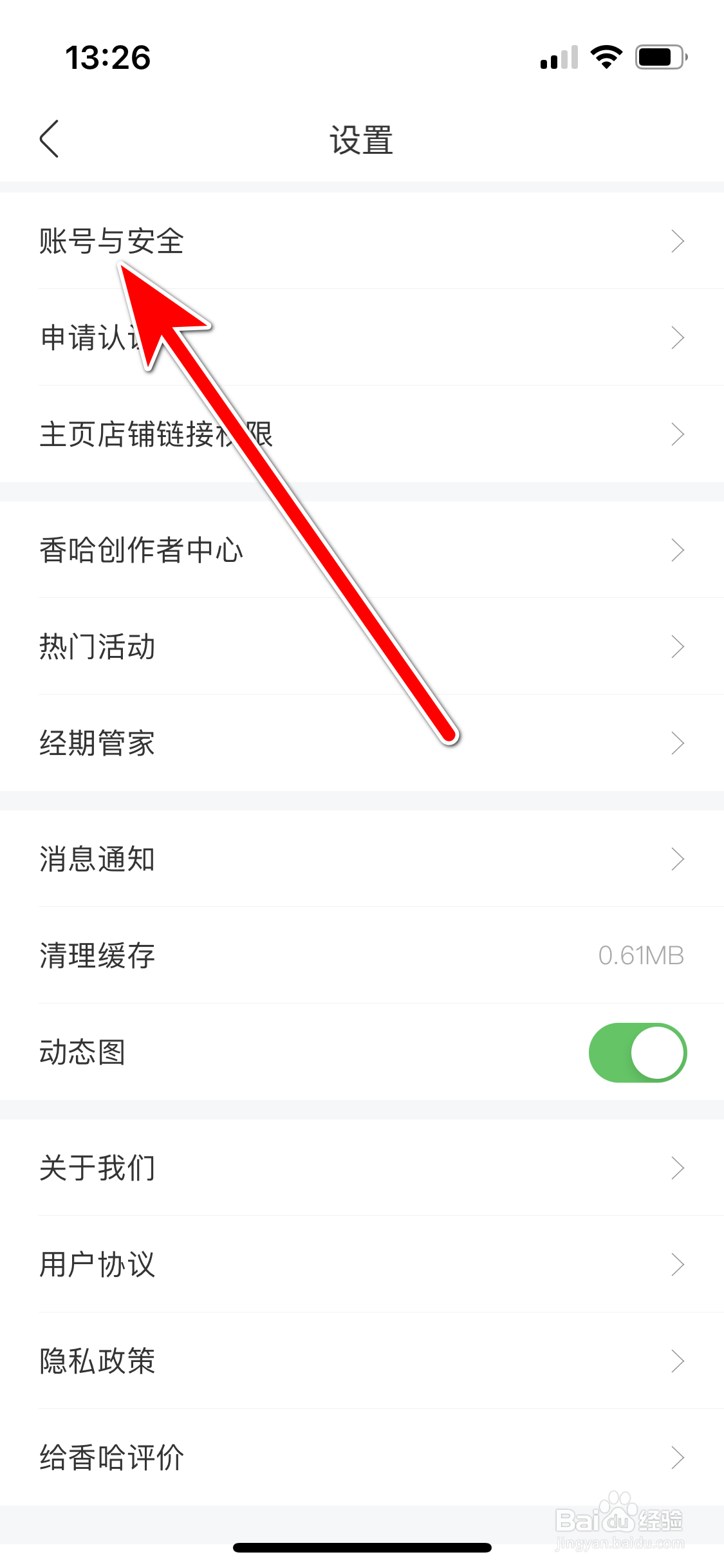This screenshot has width=724, height=1568.
Task: Select 清理缓存 to clear cache
Action: 95,955
